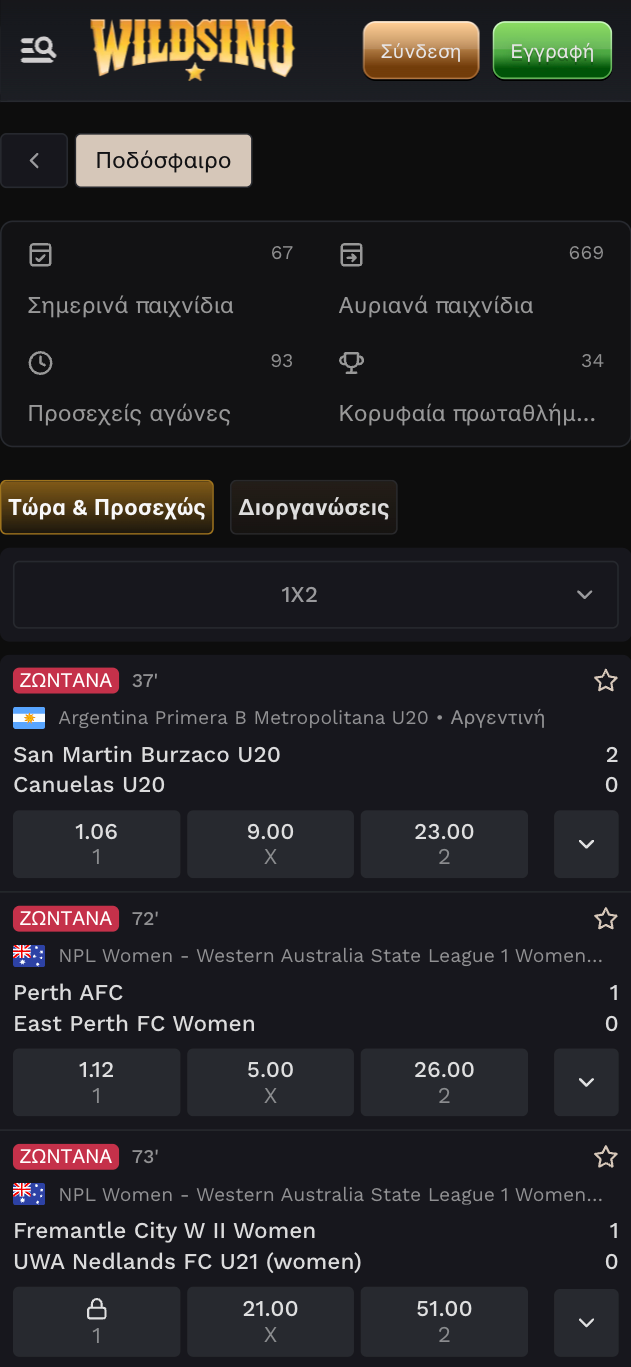
Task: Switch to the Διοργανώσεις tab
Action: tap(314, 507)
